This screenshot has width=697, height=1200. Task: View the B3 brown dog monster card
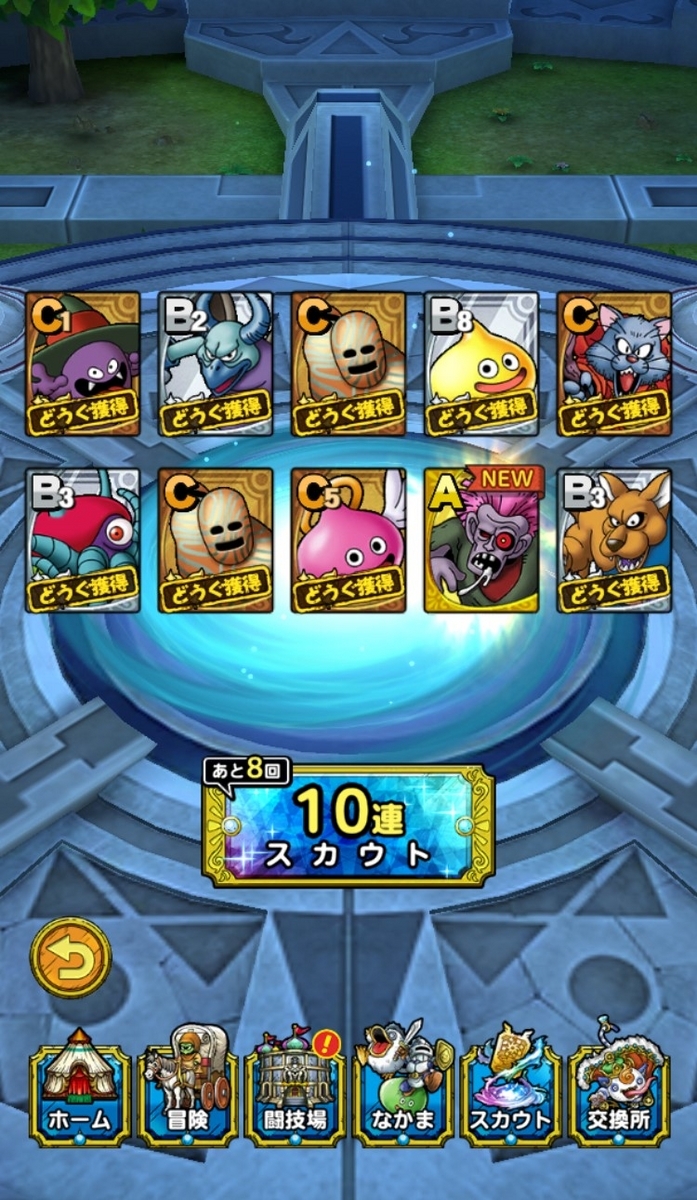click(x=614, y=540)
